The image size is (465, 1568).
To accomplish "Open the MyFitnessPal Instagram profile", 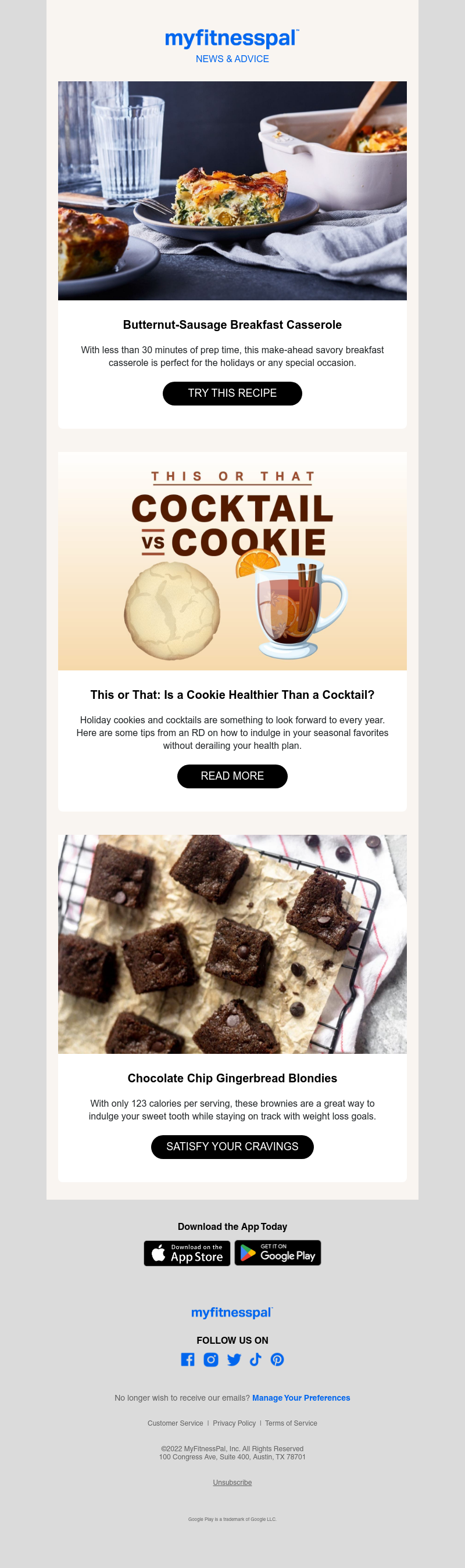I will pyautogui.click(x=210, y=1359).
